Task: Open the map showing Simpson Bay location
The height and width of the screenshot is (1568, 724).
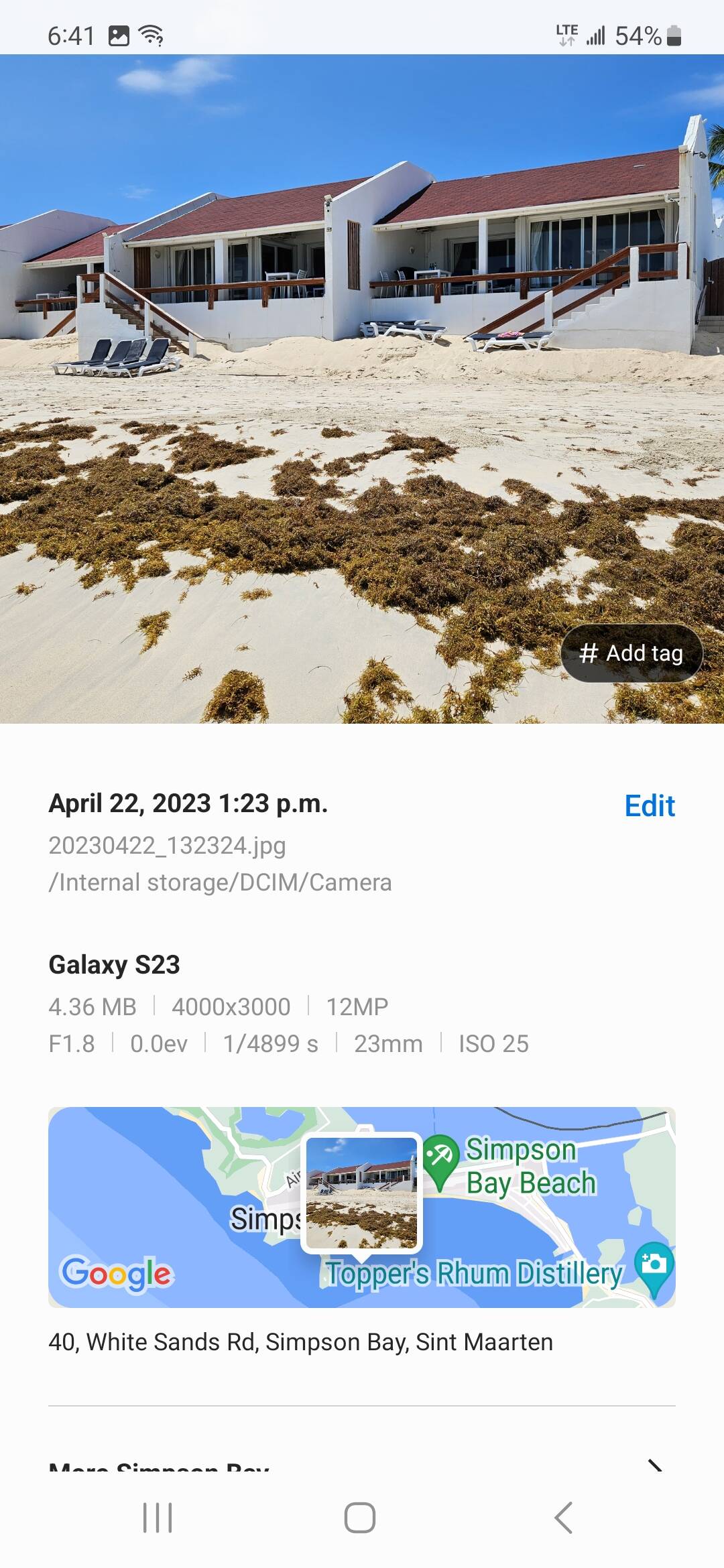Action: [x=362, y=1207]
